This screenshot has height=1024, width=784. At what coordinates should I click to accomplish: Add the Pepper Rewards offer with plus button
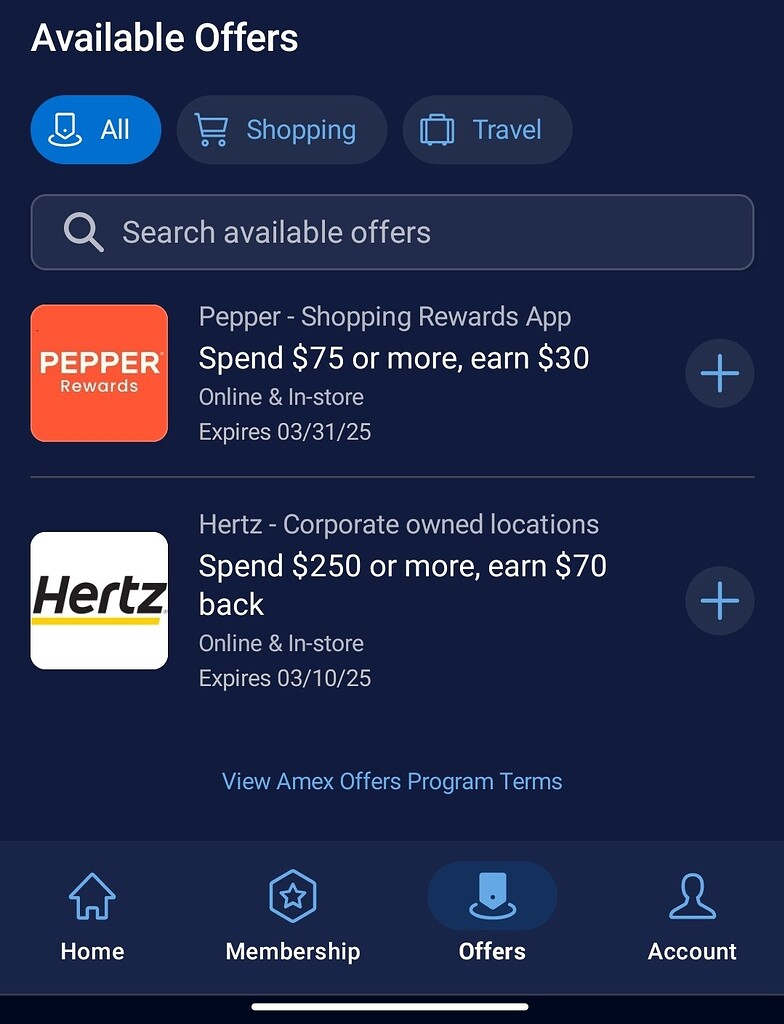[719, 373]
